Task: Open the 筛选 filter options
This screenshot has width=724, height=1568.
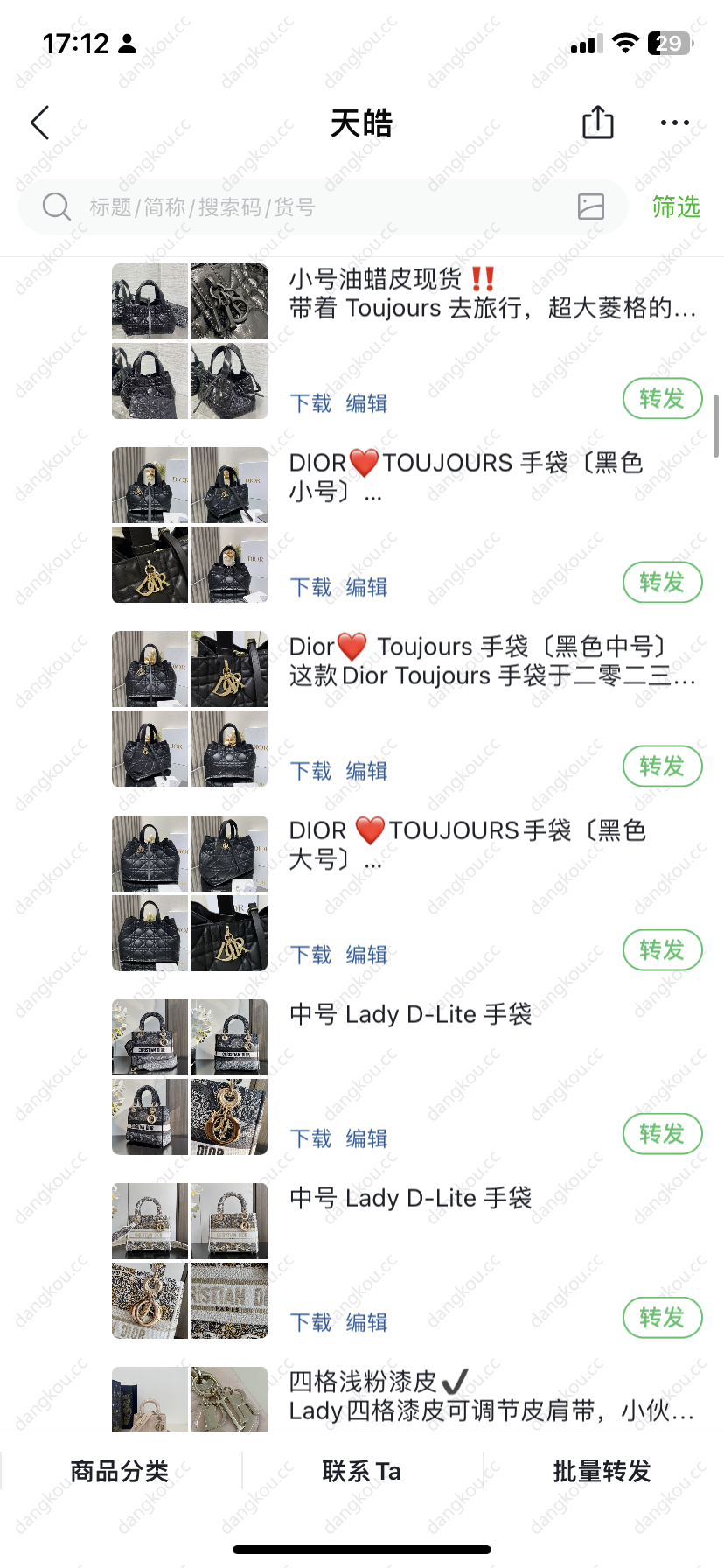Action: pyautogui.click(x=676, y=206)
